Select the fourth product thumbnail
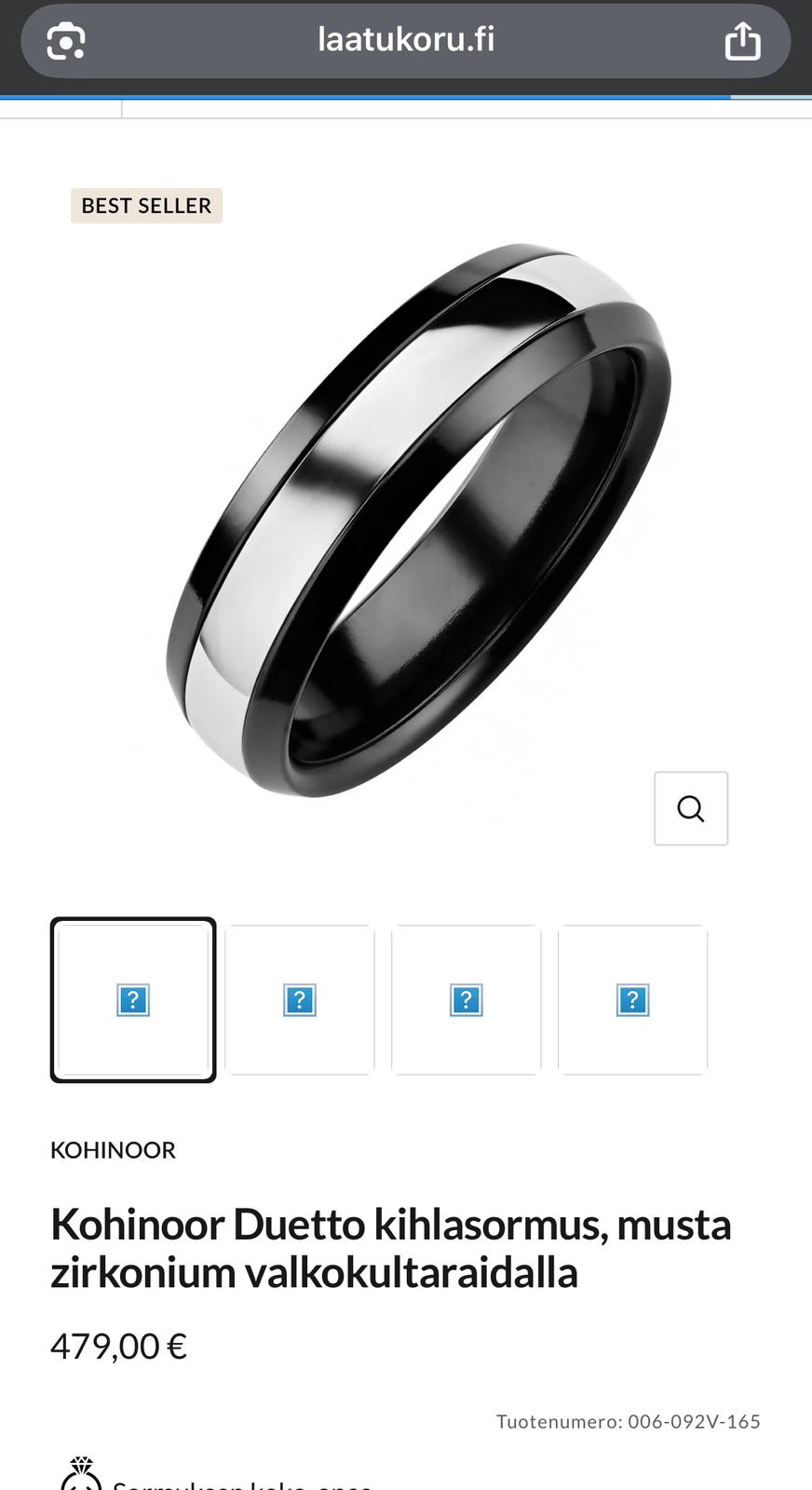The image size is (812, 1490). tap(632, 1000)
